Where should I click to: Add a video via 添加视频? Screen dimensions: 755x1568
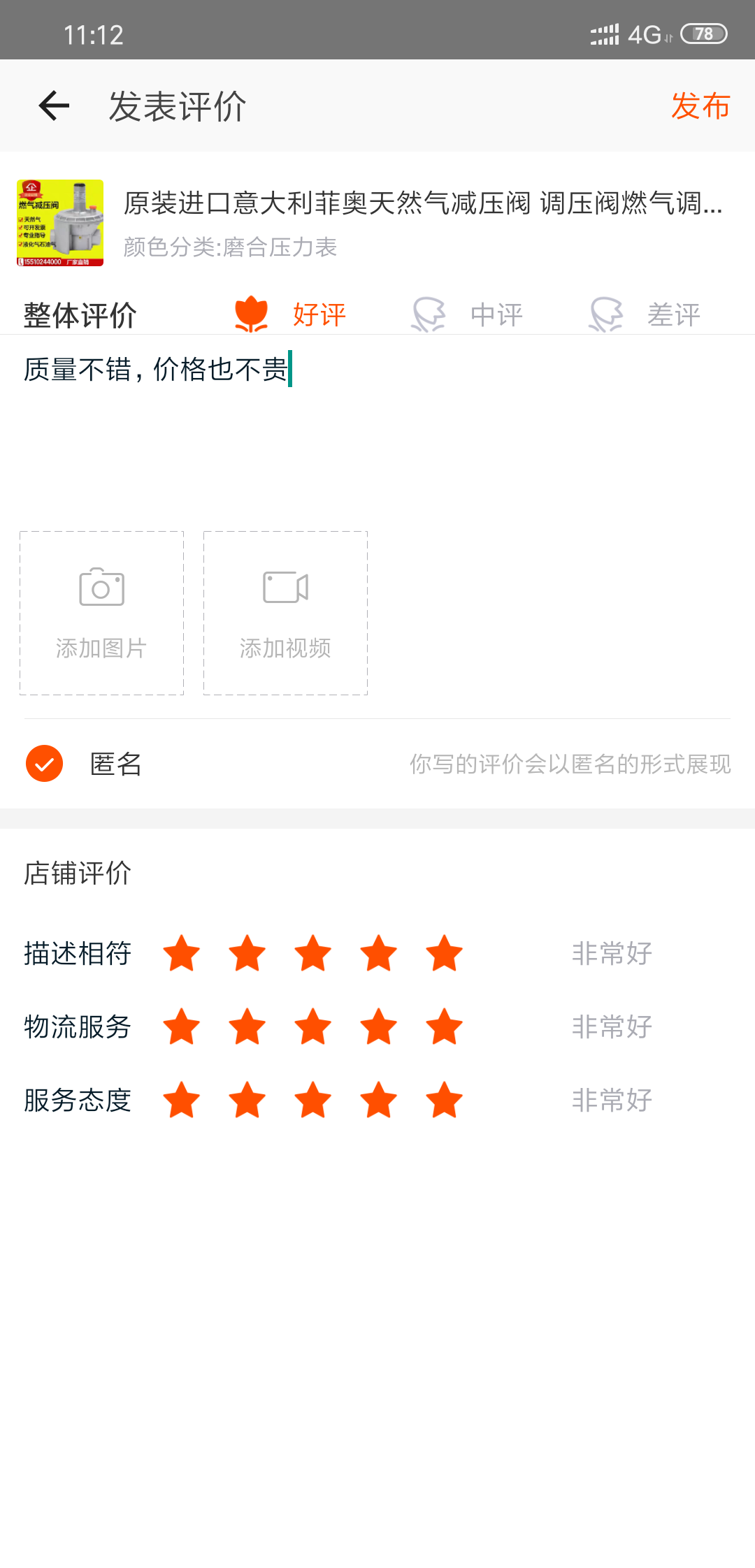[x=285, y=613]
